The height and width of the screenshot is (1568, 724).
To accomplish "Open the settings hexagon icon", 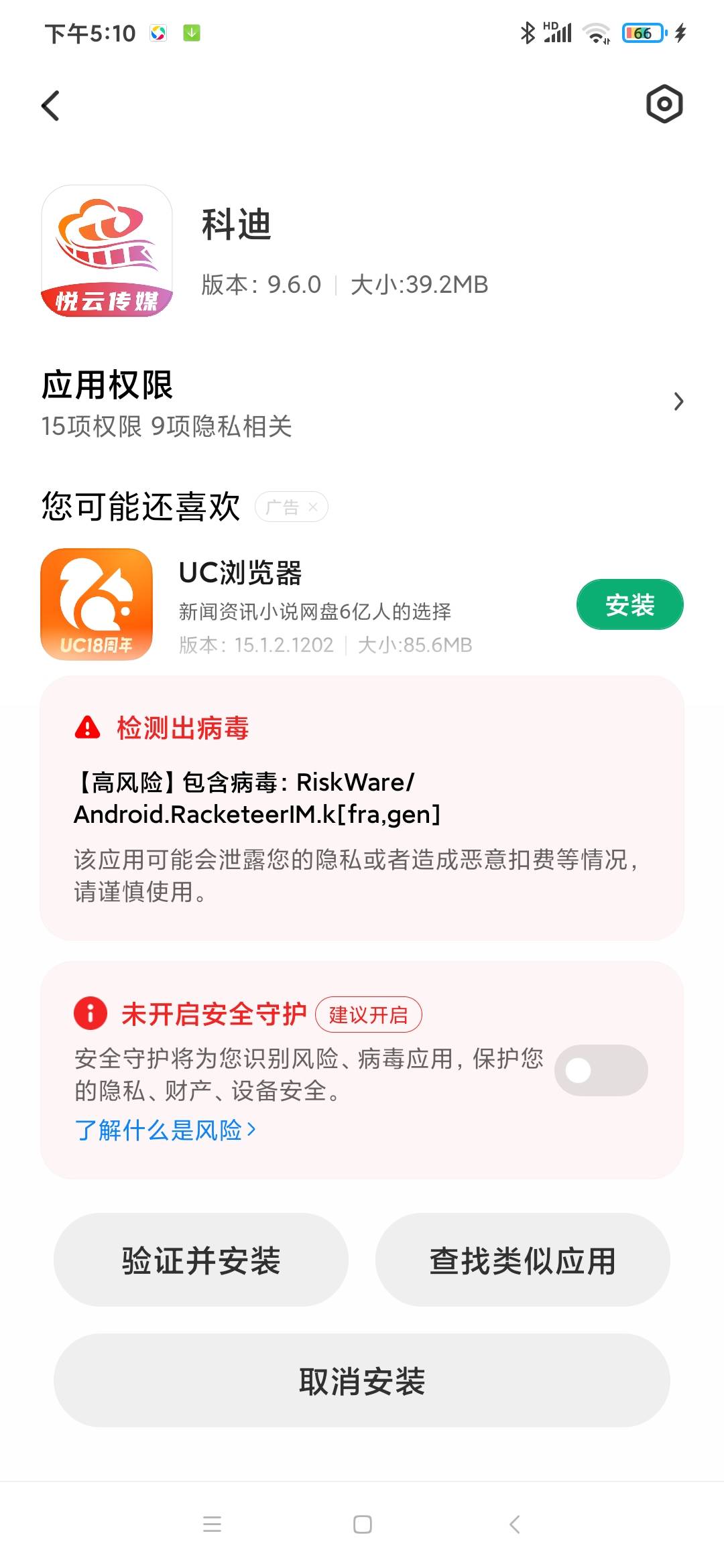I will (664, 104).
